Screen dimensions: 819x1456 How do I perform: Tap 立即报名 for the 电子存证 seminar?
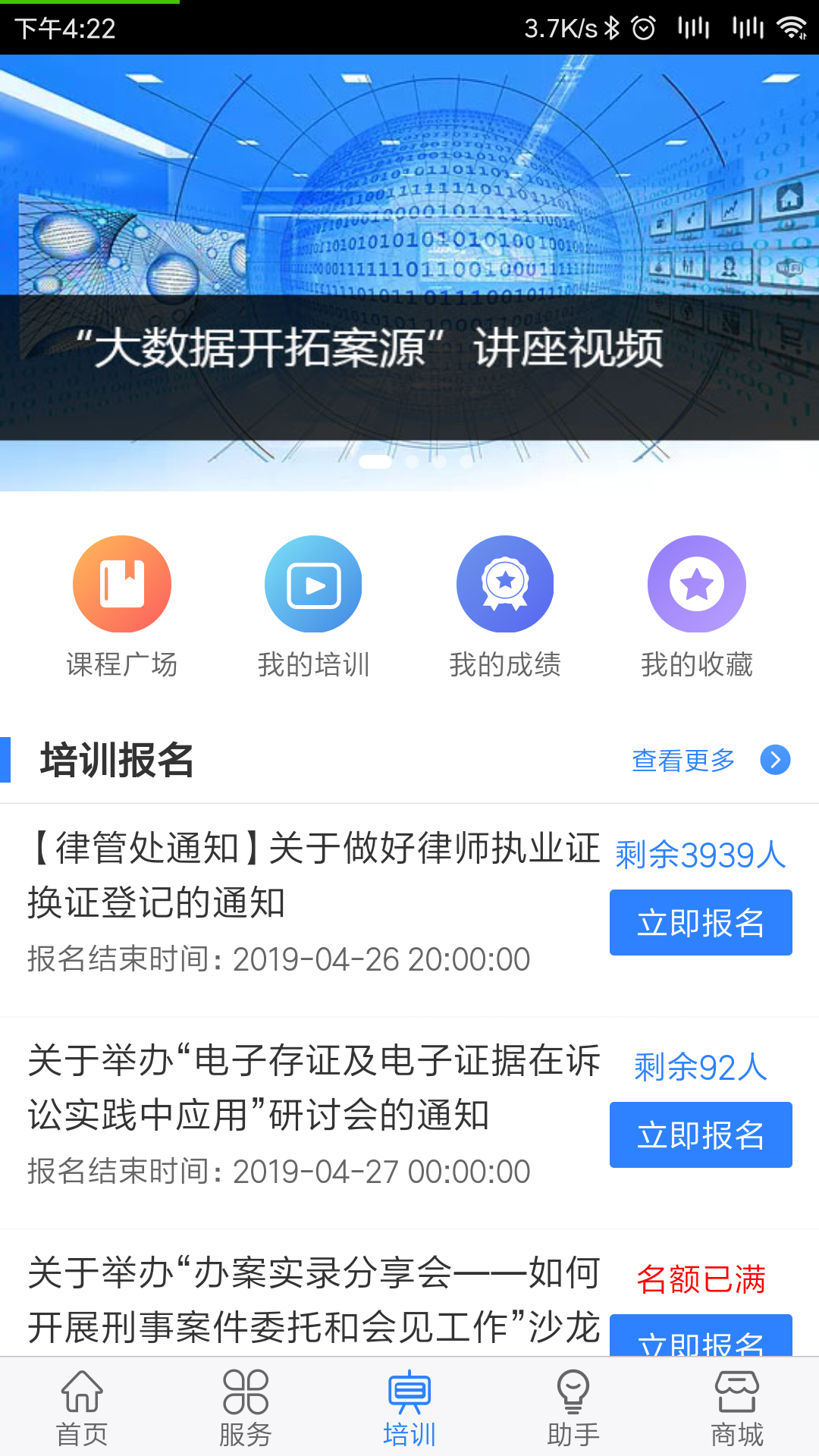tap(700, 1134)
